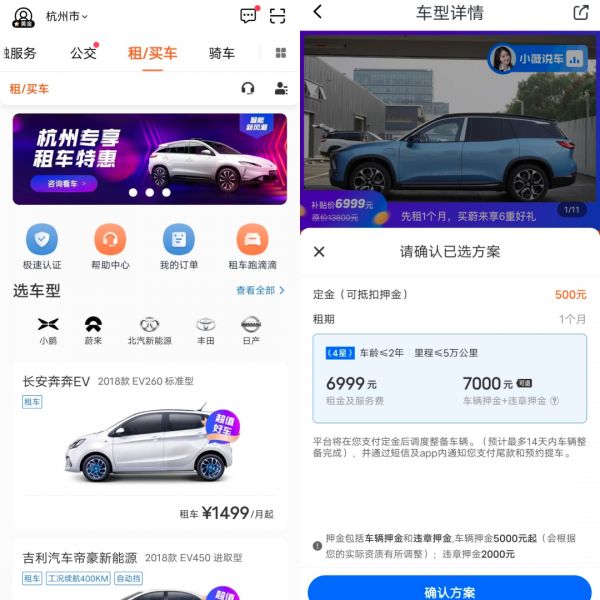600x600 pixels.
Task: Switch to the 骑车 tab
Action: click(x=222, y=53)
